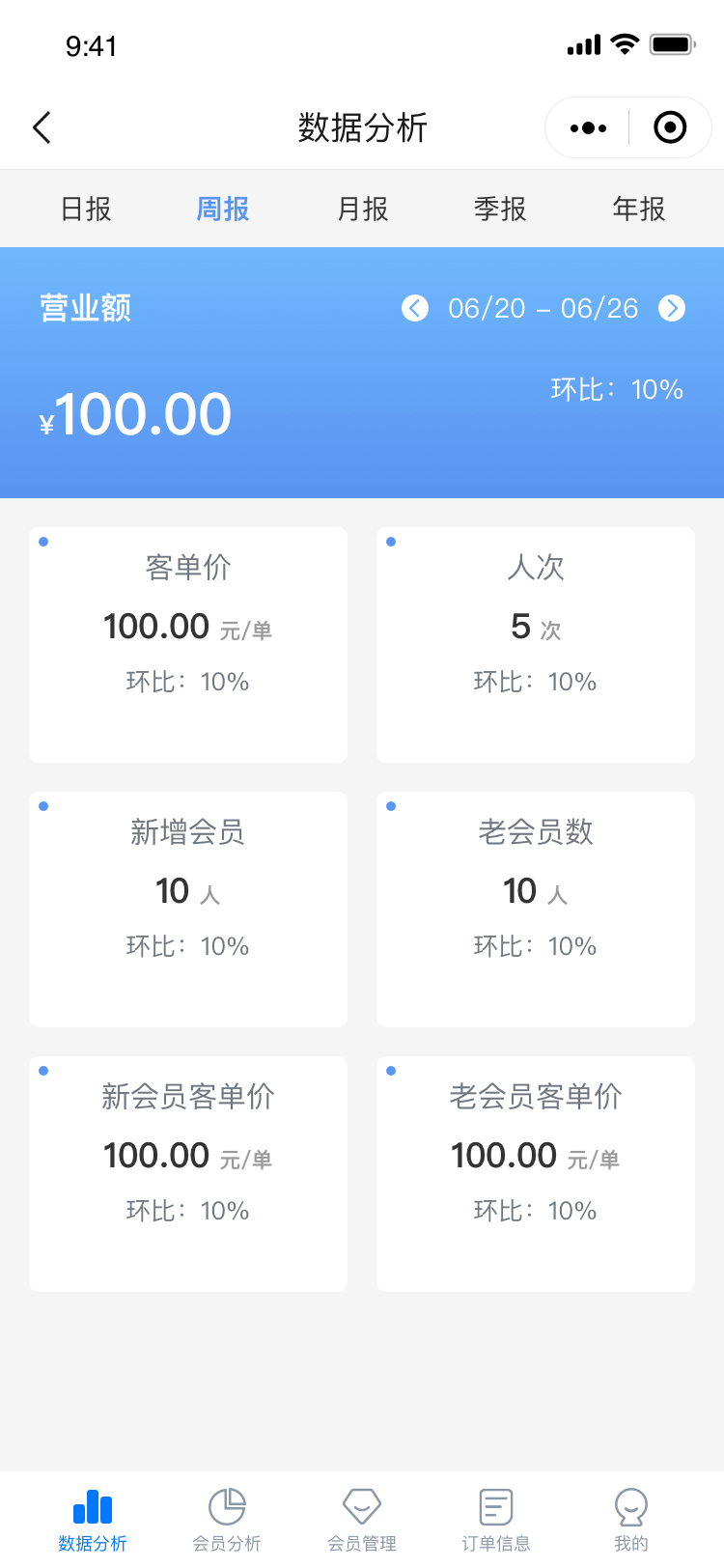Switch to the 月报 report
The image size is (724, 1568).
(x=362, y=209)
